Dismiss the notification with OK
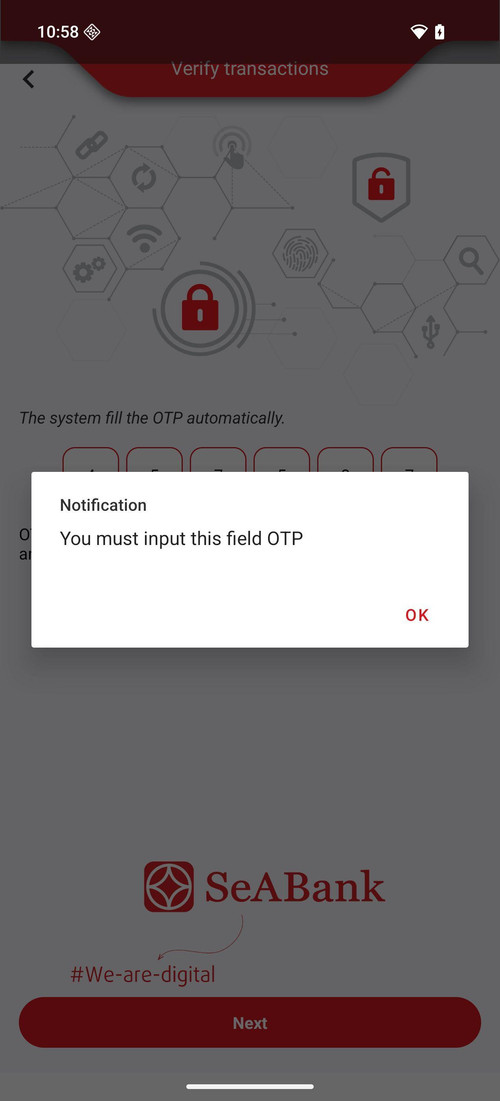Image resolution: width=500 pixels, height=1101 pixels. point(416,615)
